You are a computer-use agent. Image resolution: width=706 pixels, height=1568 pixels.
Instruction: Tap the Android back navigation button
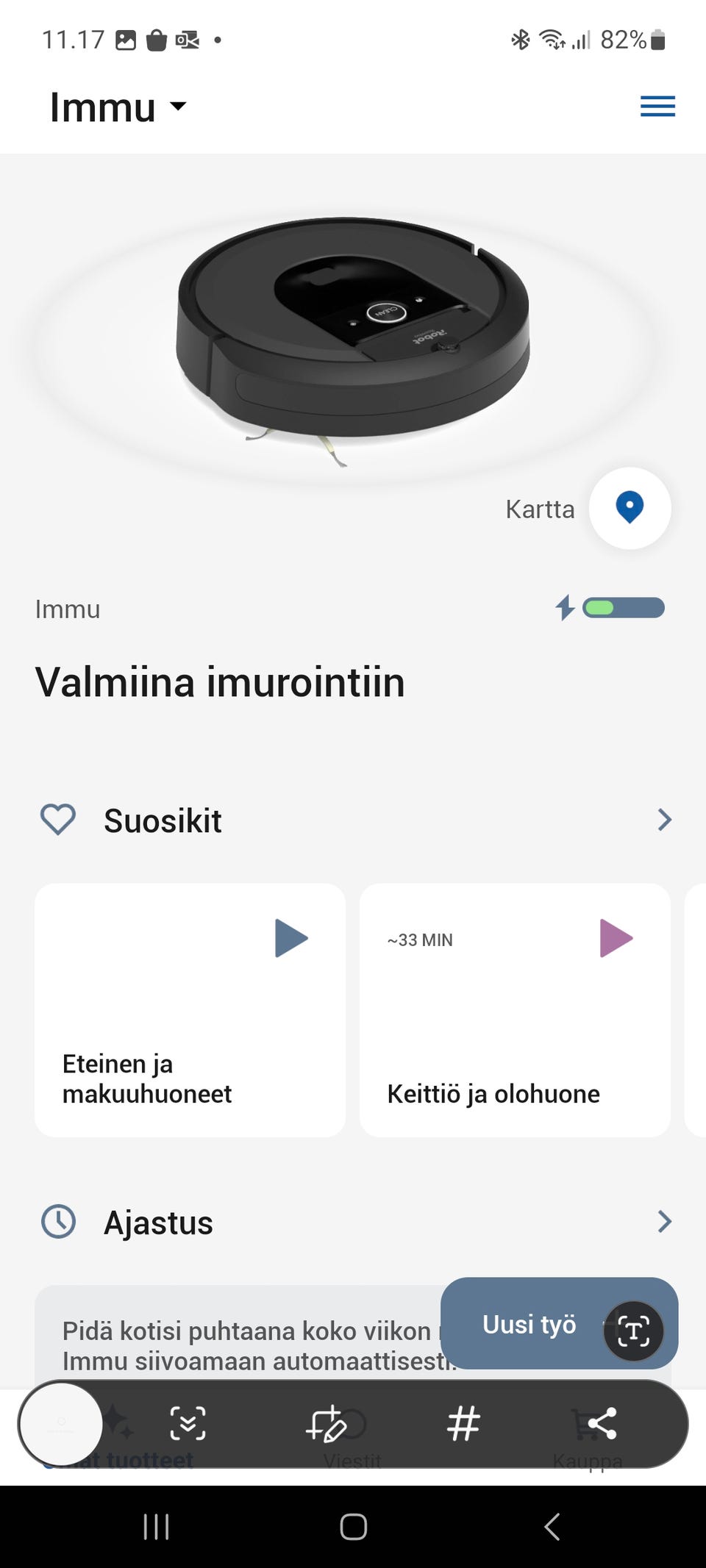(x=551, y=1527)
